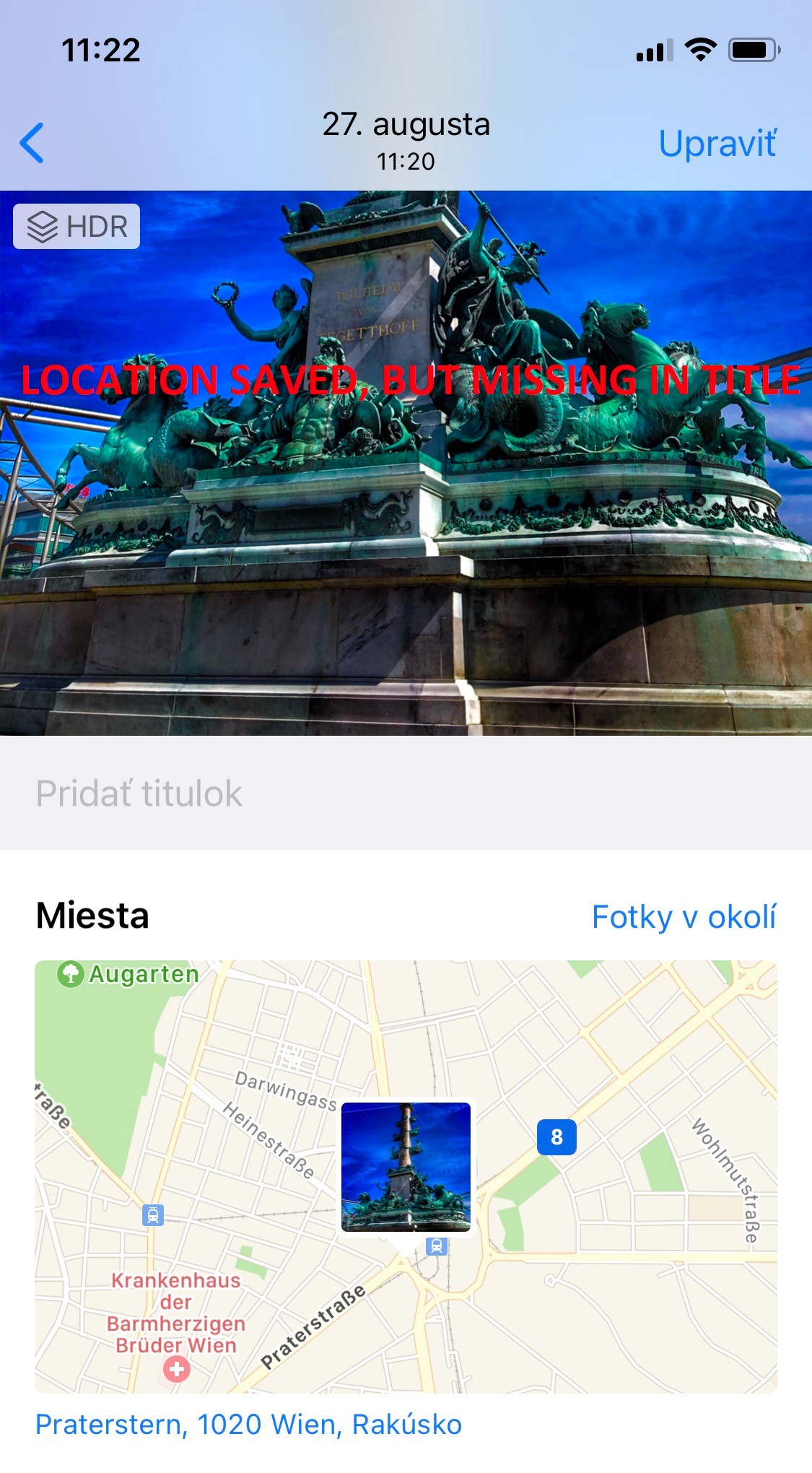Screen dimensions: 812x1473
Task: Open the photo thumbnail on the map
Action: [x=406, y=1166]
